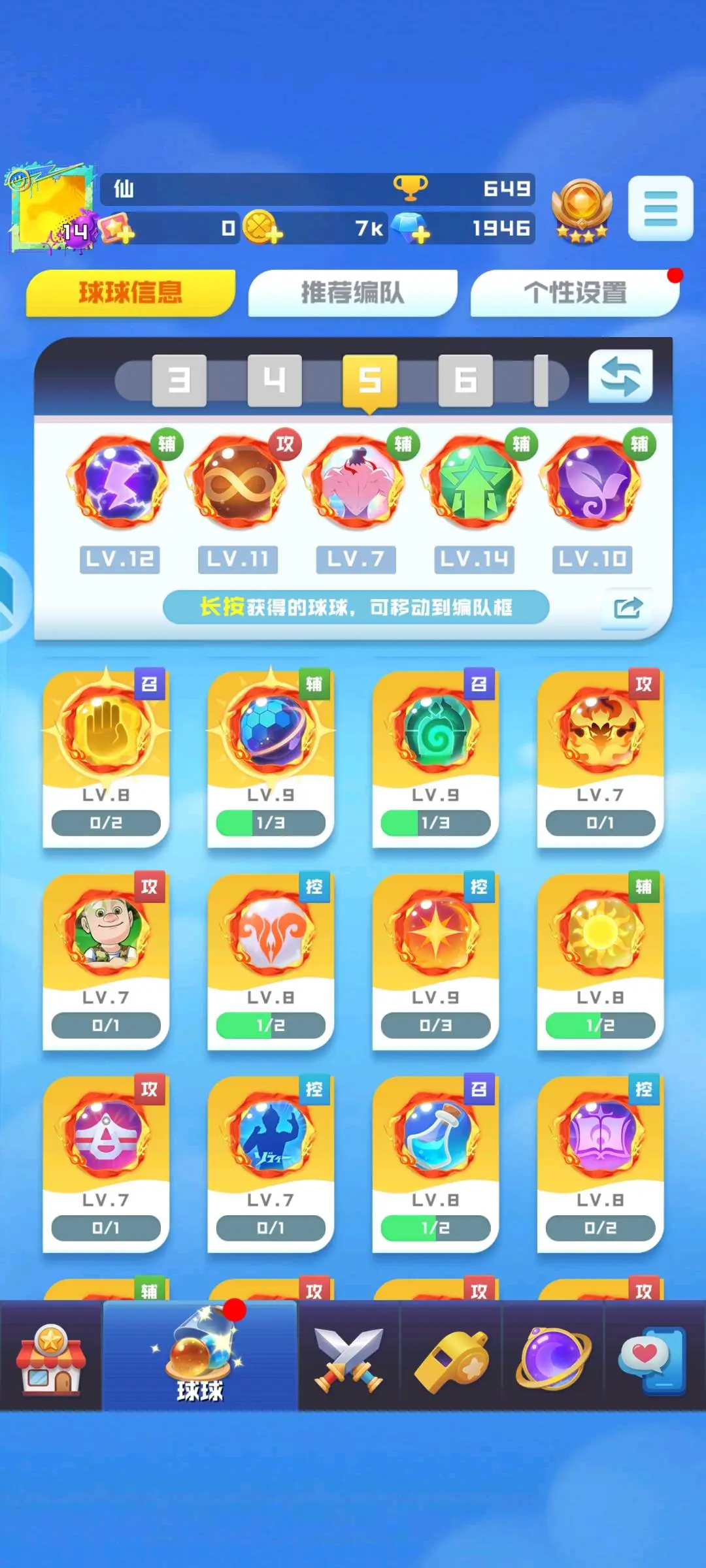The width and height of the screenshot is (706, 1568).
Task: Open the sun ball card LV.8
Action: 600,961
